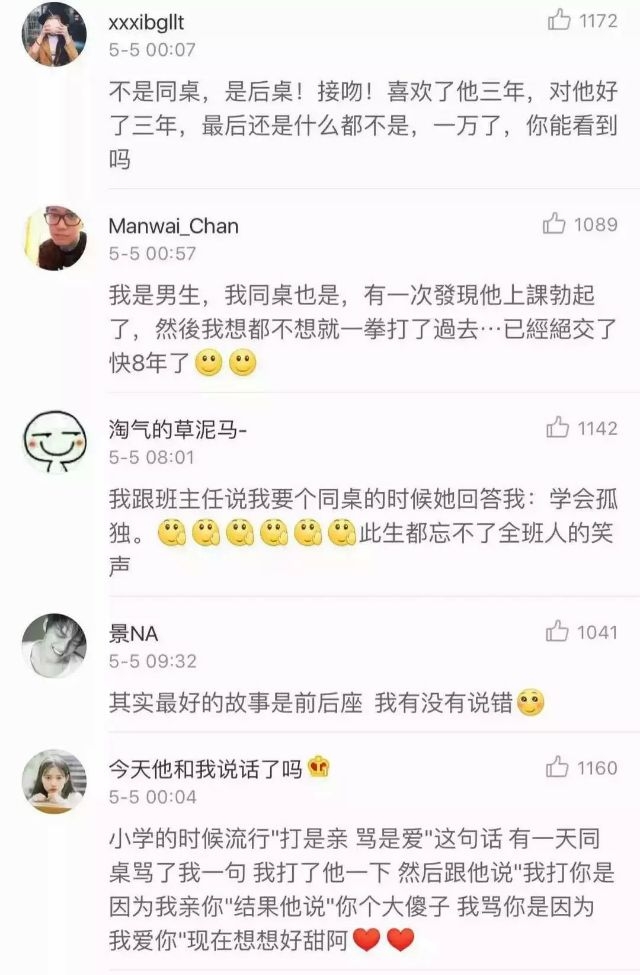This screenshot has width=640, height=975.
Task: Tap the username Manwai_Chan
Action: [173, 225]
